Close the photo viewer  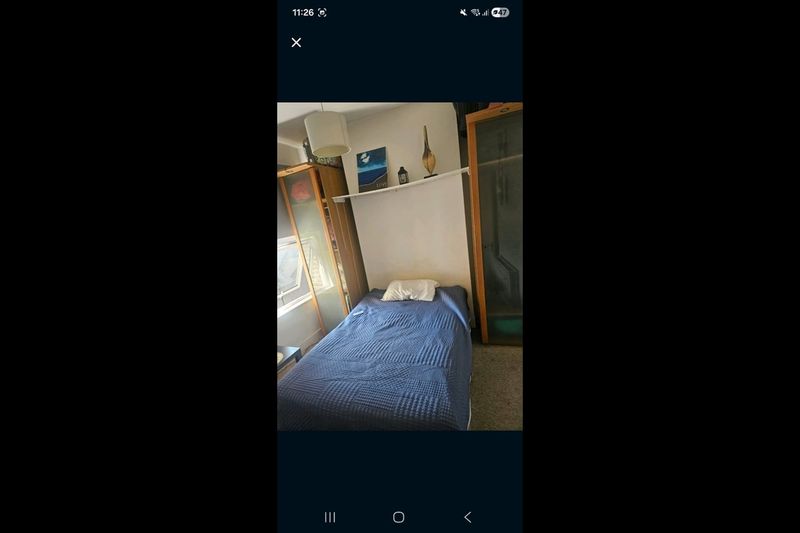(296, 42)
